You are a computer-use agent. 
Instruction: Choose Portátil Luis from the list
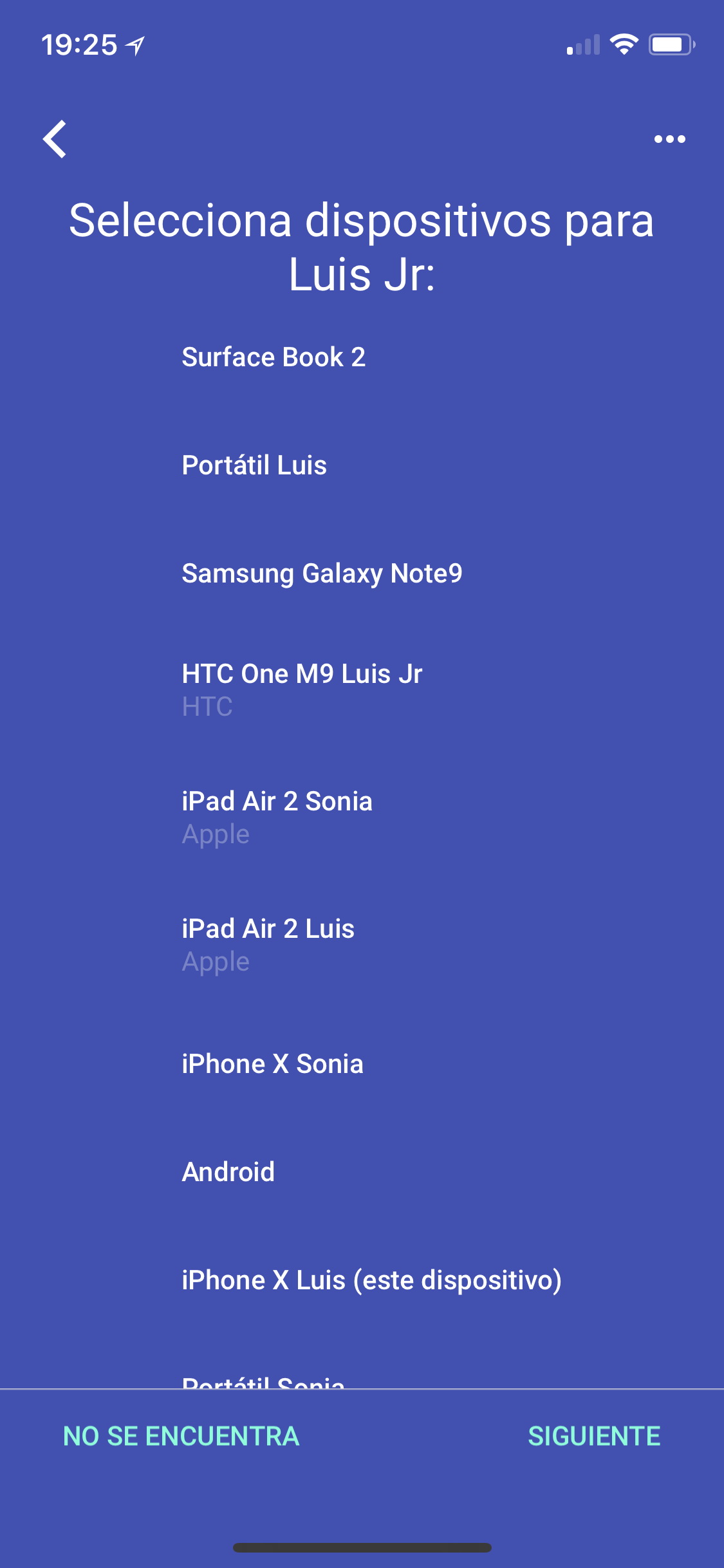362,465
